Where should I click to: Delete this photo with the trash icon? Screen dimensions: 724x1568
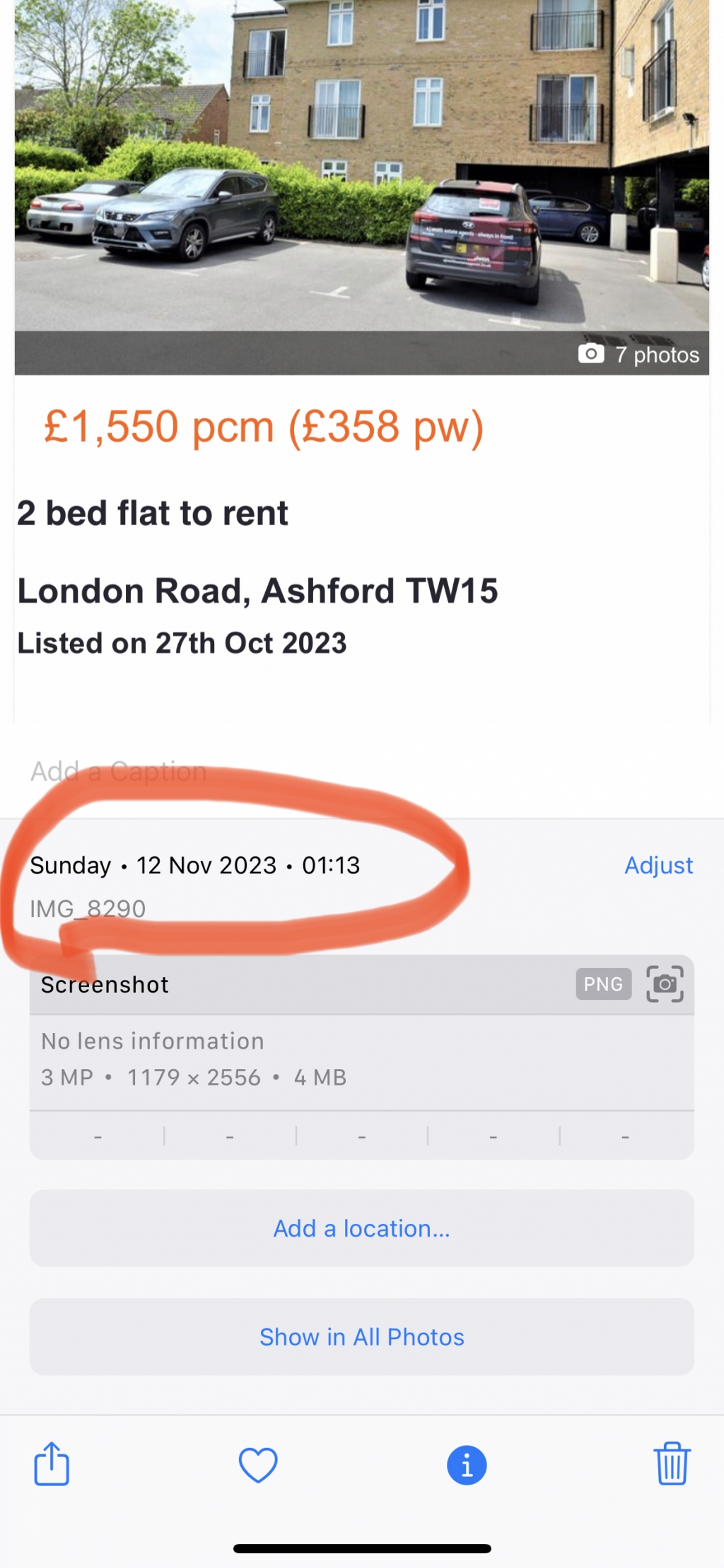click(671, 1464)
